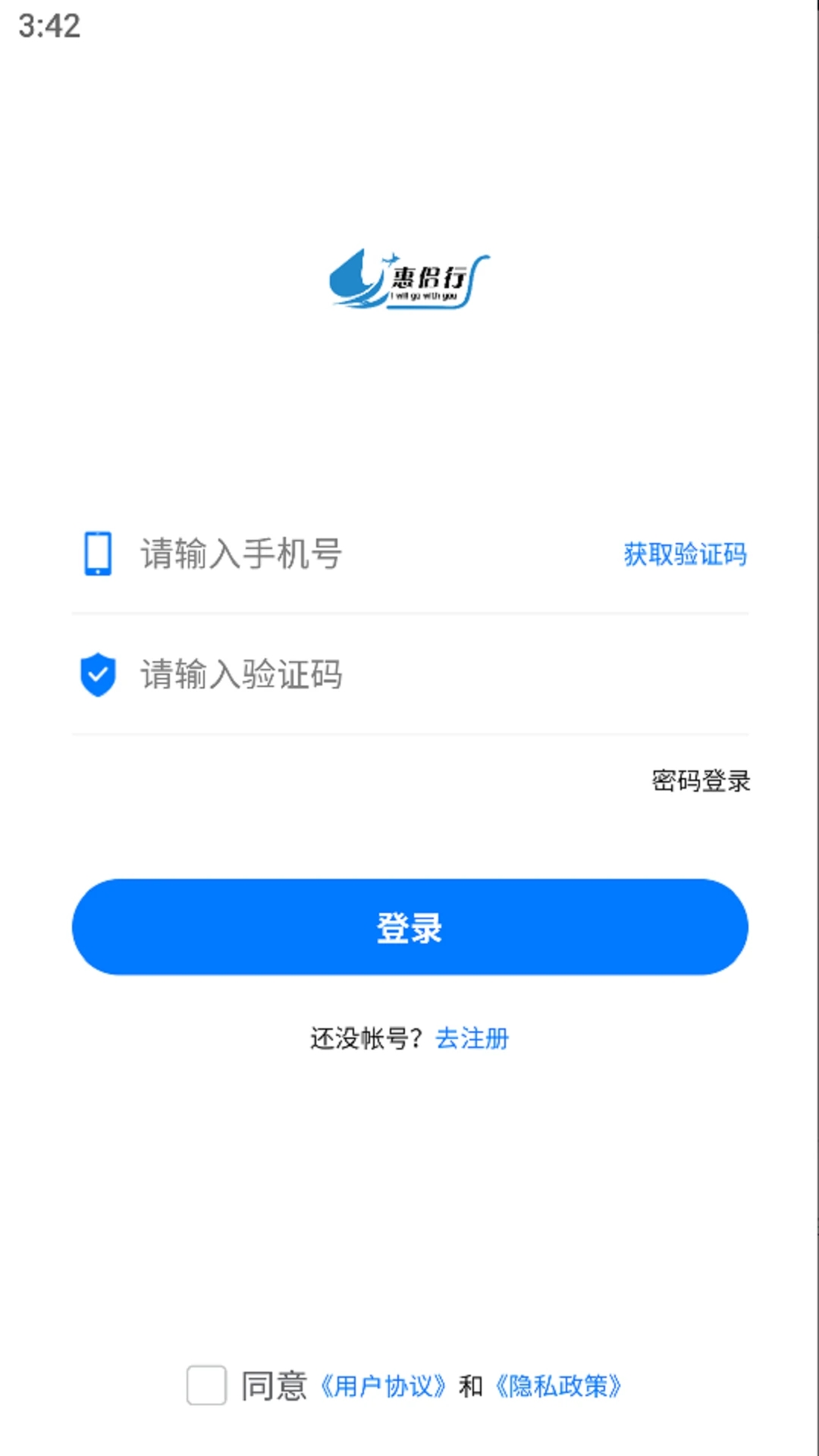Click 获取验证码 to request a code
Screen dimensions: 819x1456
tap(683, 554)
